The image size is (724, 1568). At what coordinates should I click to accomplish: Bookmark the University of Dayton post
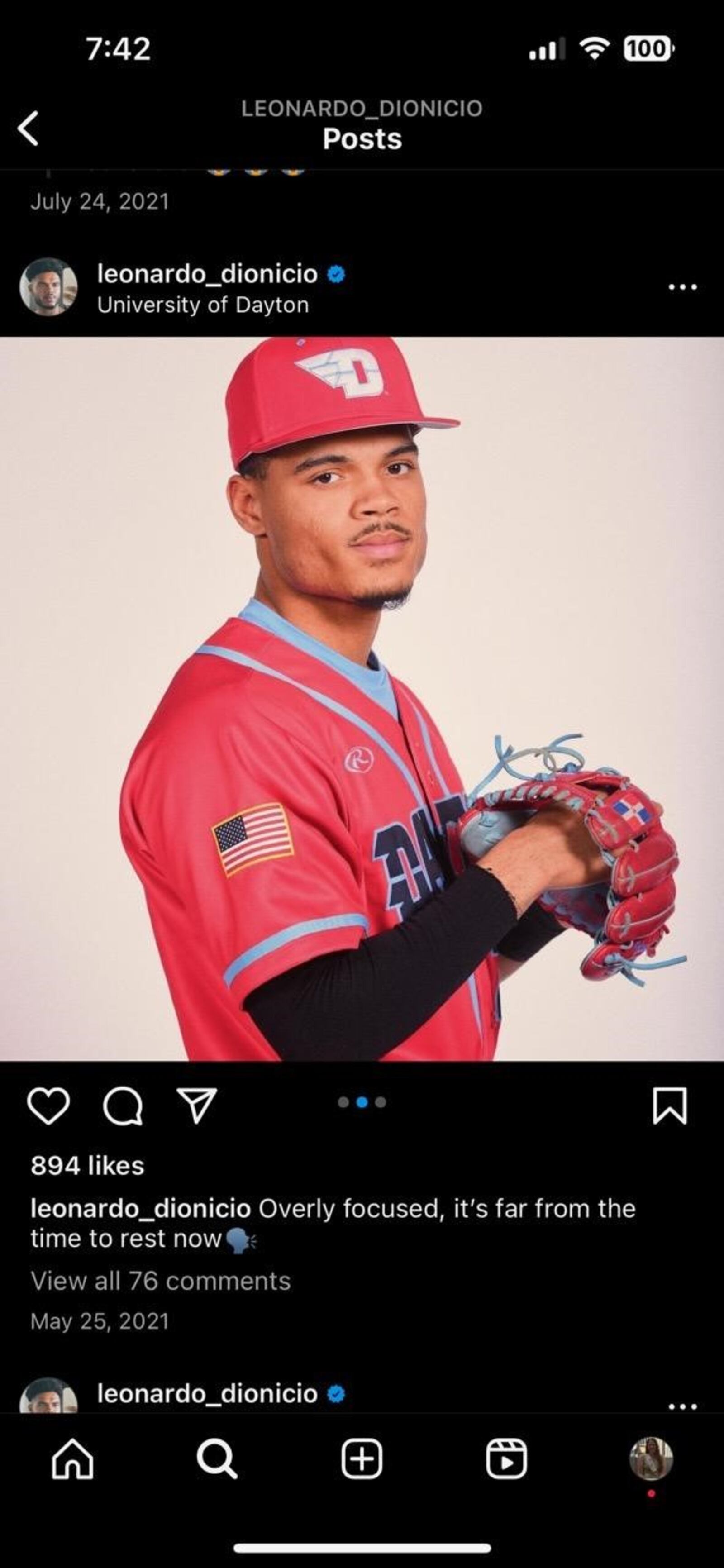[x=669, y=1106]
